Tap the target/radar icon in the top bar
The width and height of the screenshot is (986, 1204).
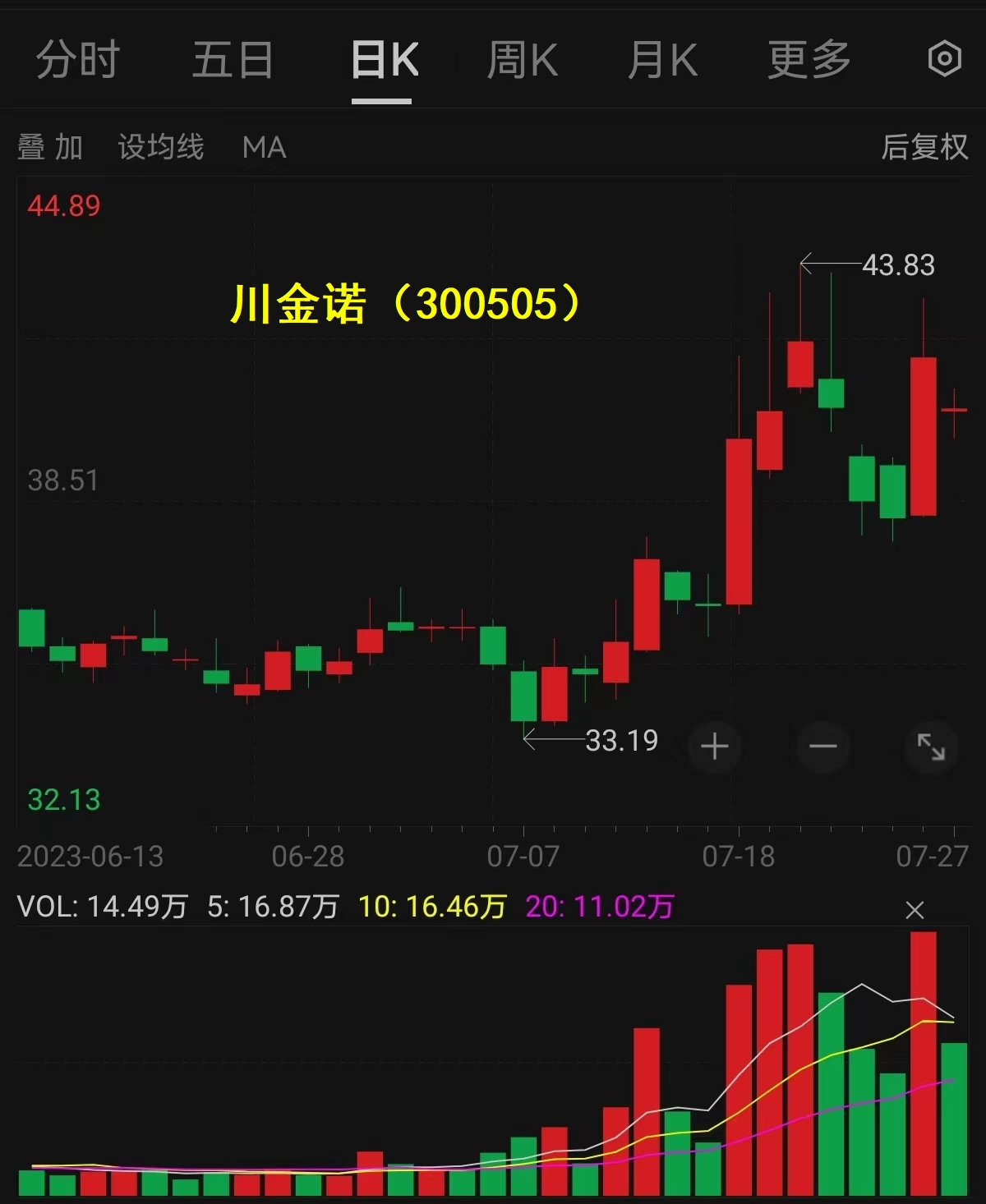(943, 59)
